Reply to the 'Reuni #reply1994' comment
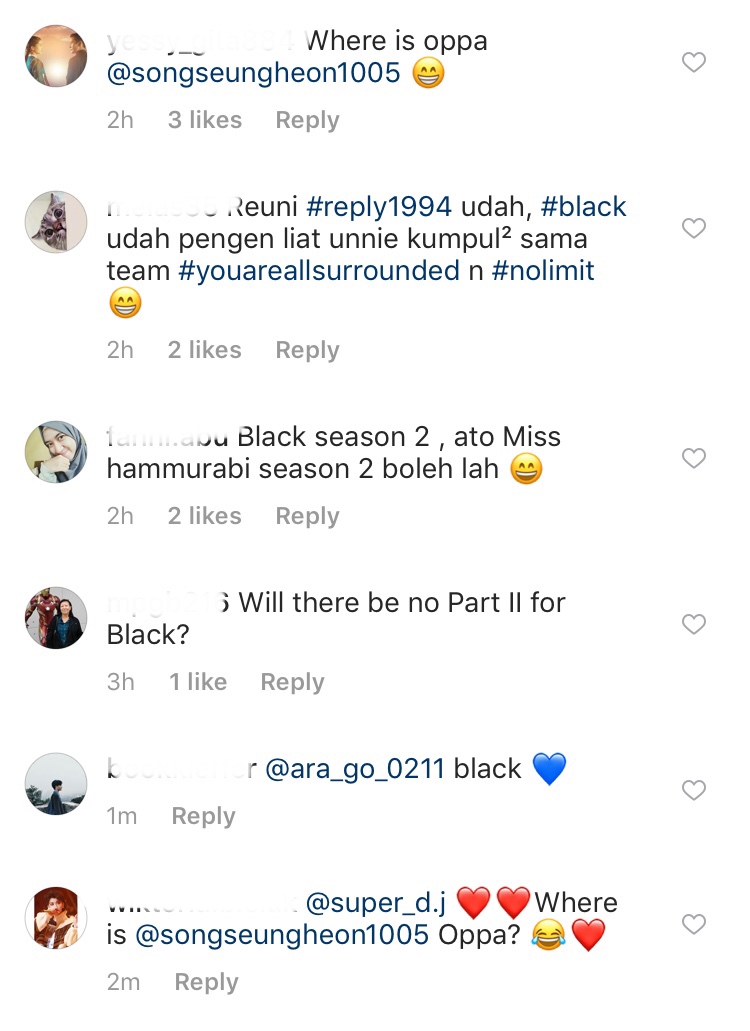This screenshot has height=1031, width=750. (307, 350)
